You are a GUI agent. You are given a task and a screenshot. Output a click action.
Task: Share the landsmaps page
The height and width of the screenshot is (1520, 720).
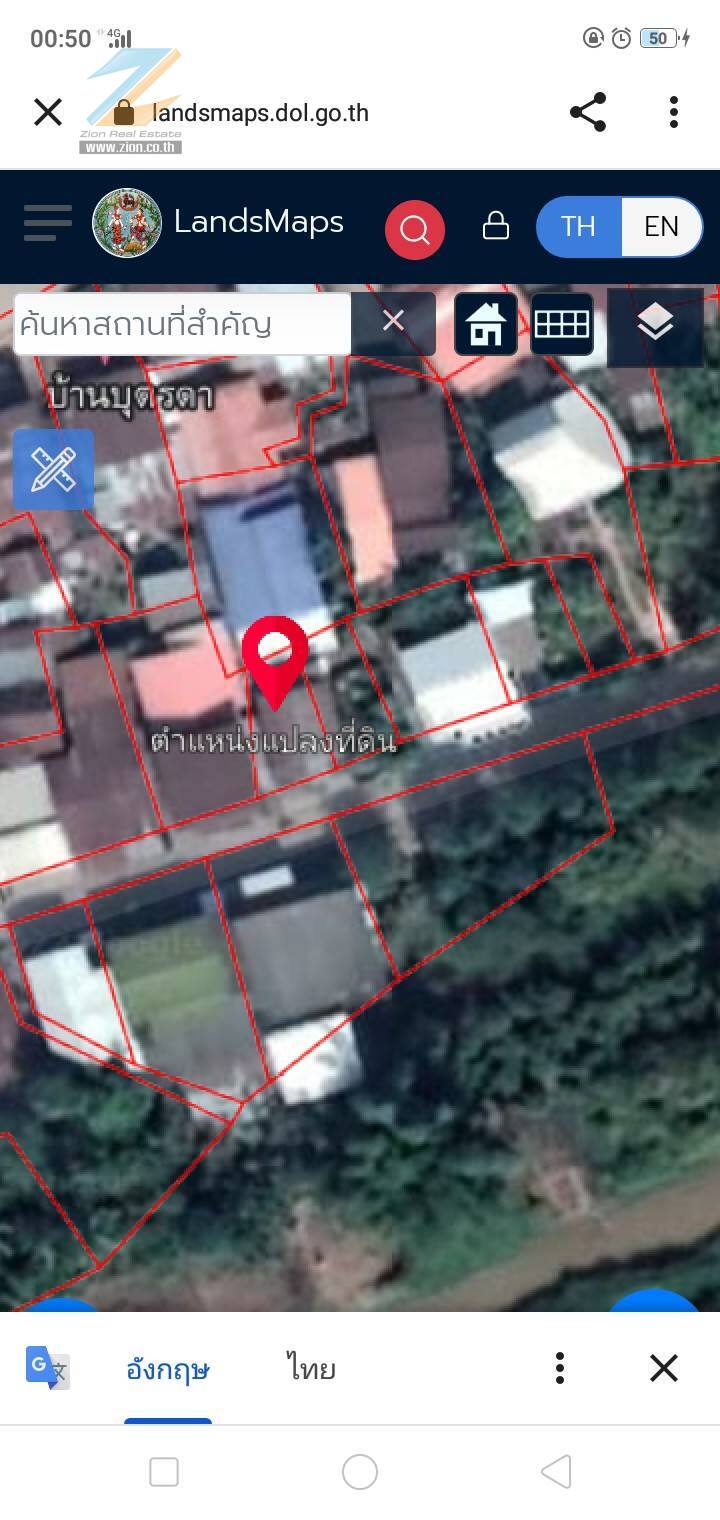tap(588, 112)
